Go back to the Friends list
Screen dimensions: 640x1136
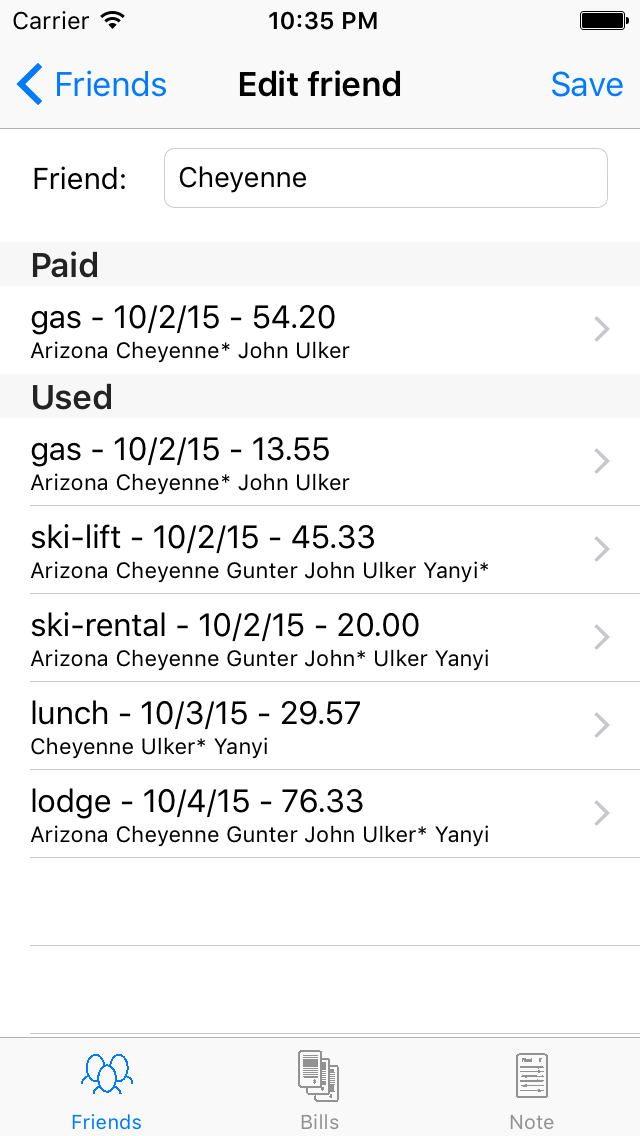(x=92, y=85)
